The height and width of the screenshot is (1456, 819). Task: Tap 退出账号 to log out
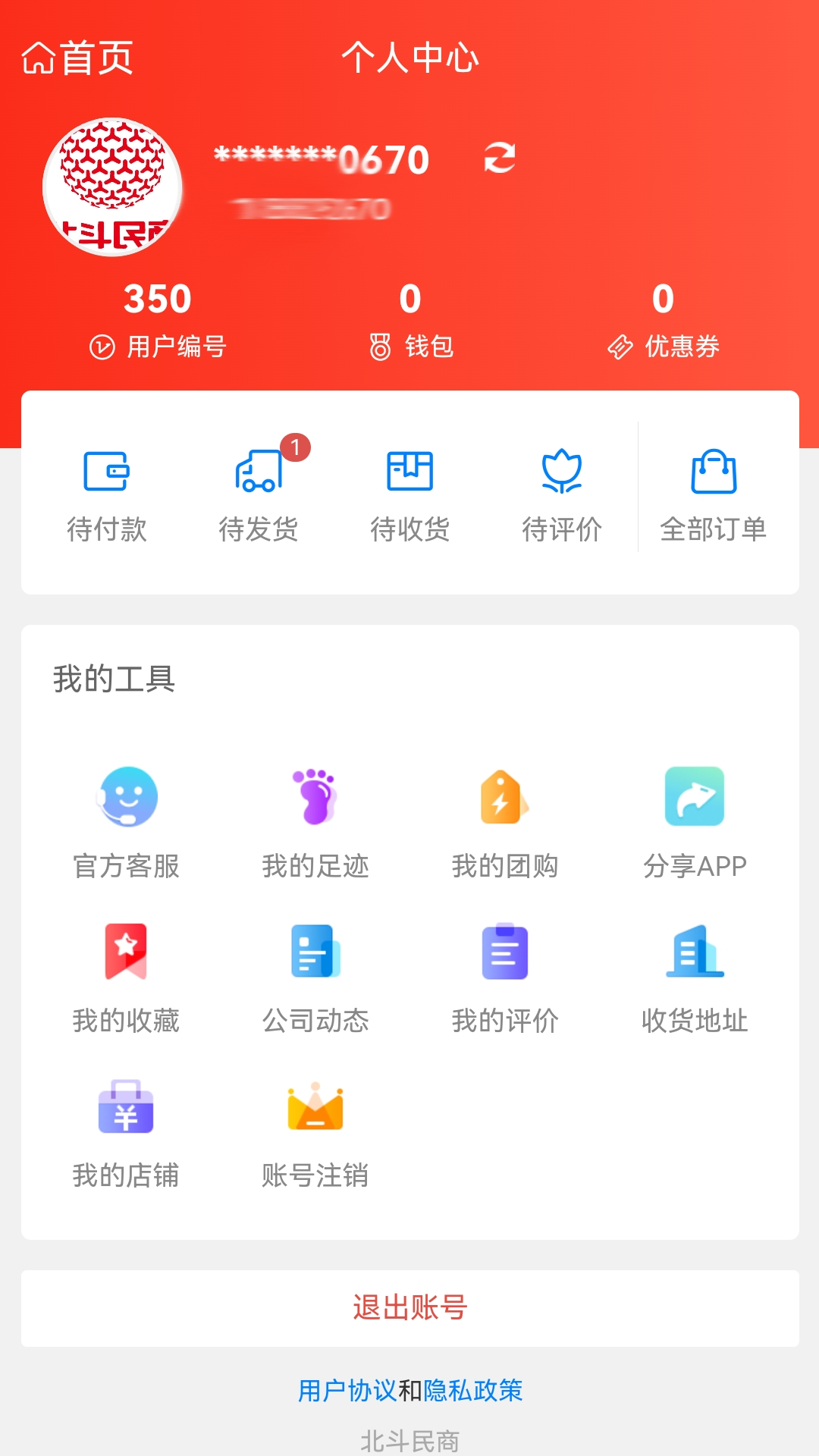(x=409, y=1308)
